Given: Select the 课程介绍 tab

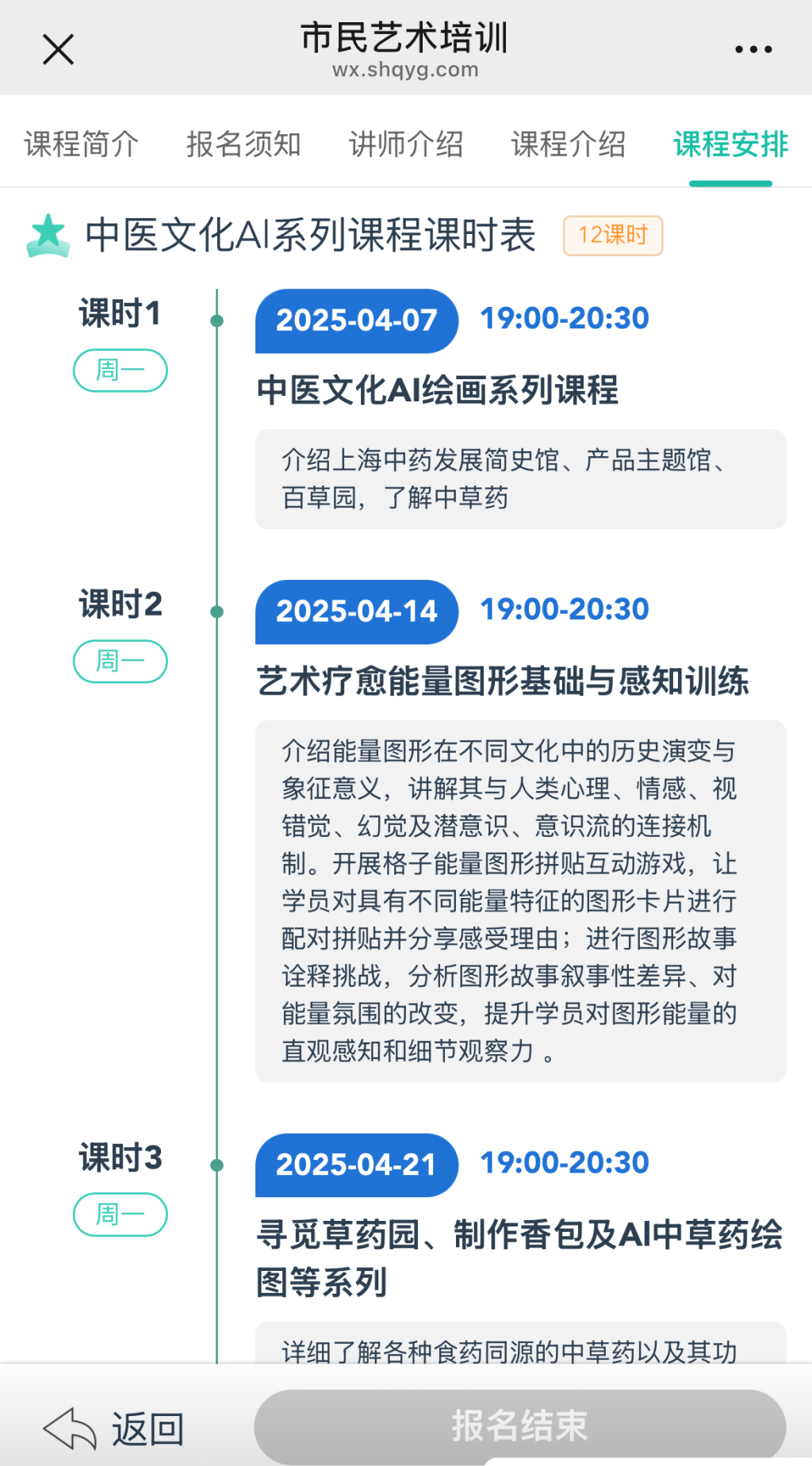Looking at the screenshot, I should point(569,144).
